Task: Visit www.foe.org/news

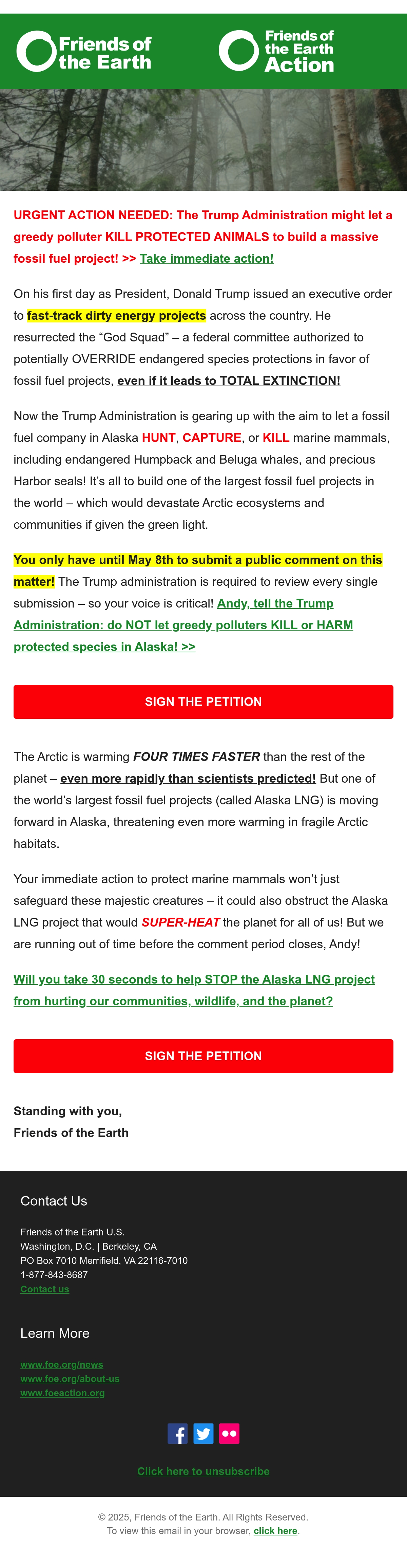Action: pyautogui.click(x=61, y=1364)
